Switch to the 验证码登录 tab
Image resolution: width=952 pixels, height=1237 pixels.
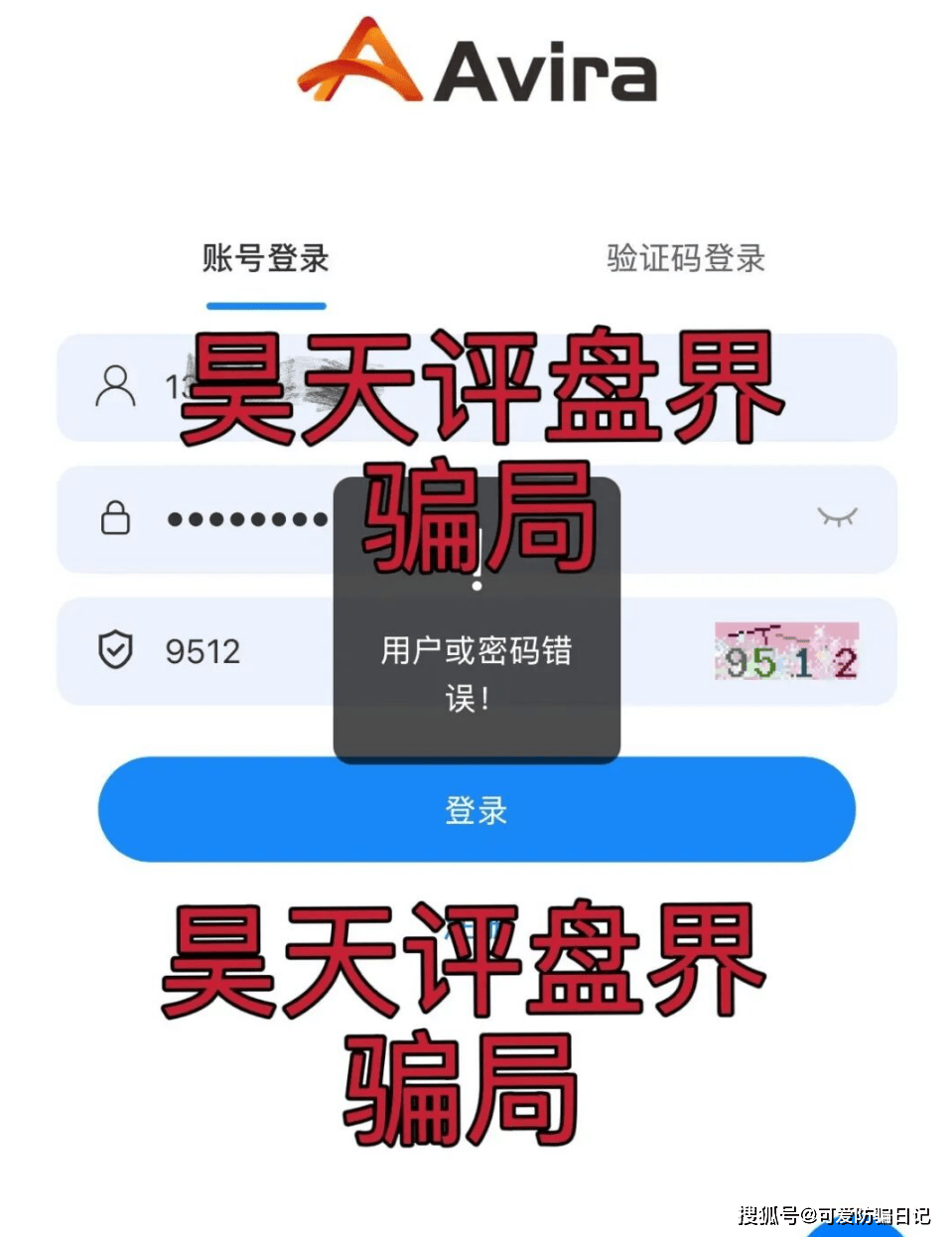[685, 259]
